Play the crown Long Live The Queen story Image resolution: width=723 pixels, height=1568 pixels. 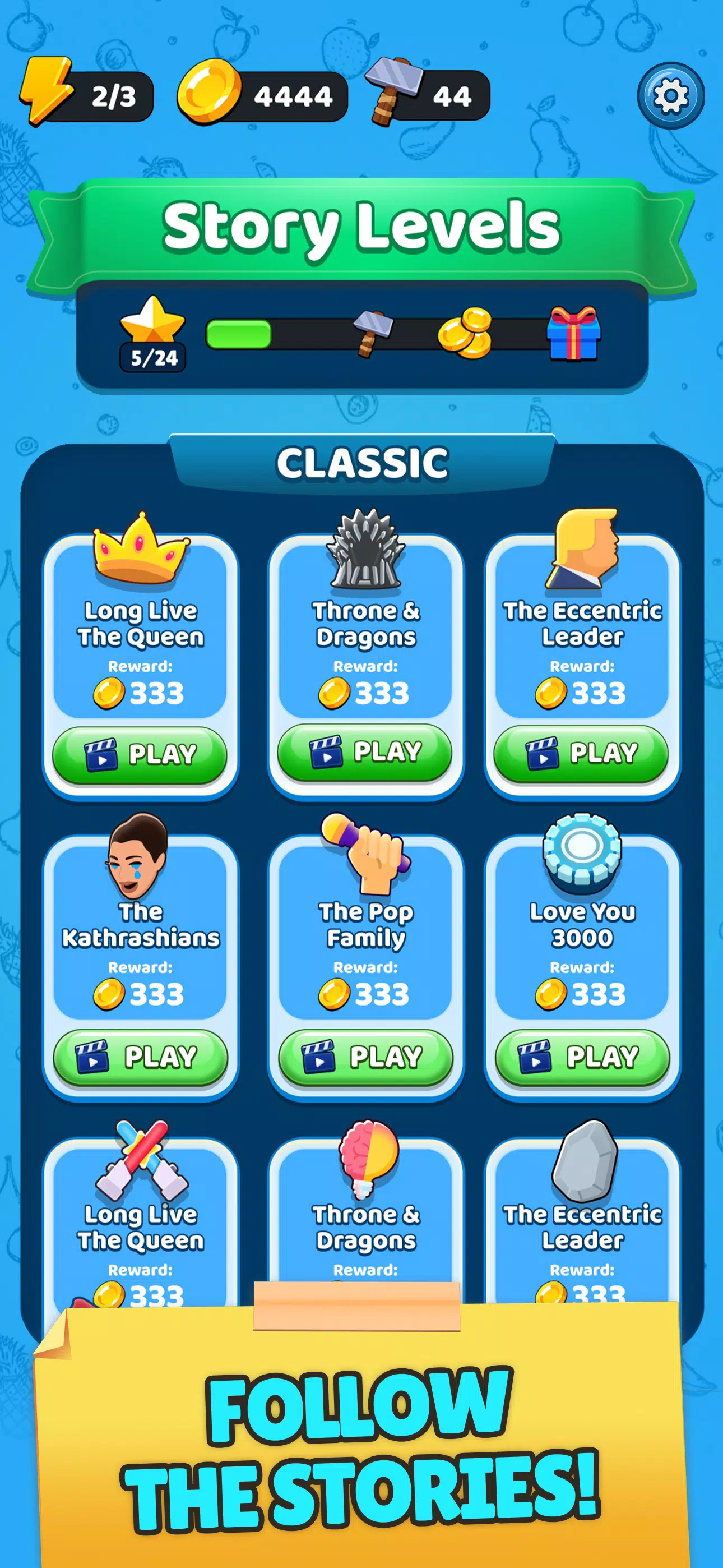tap(140, 755)
